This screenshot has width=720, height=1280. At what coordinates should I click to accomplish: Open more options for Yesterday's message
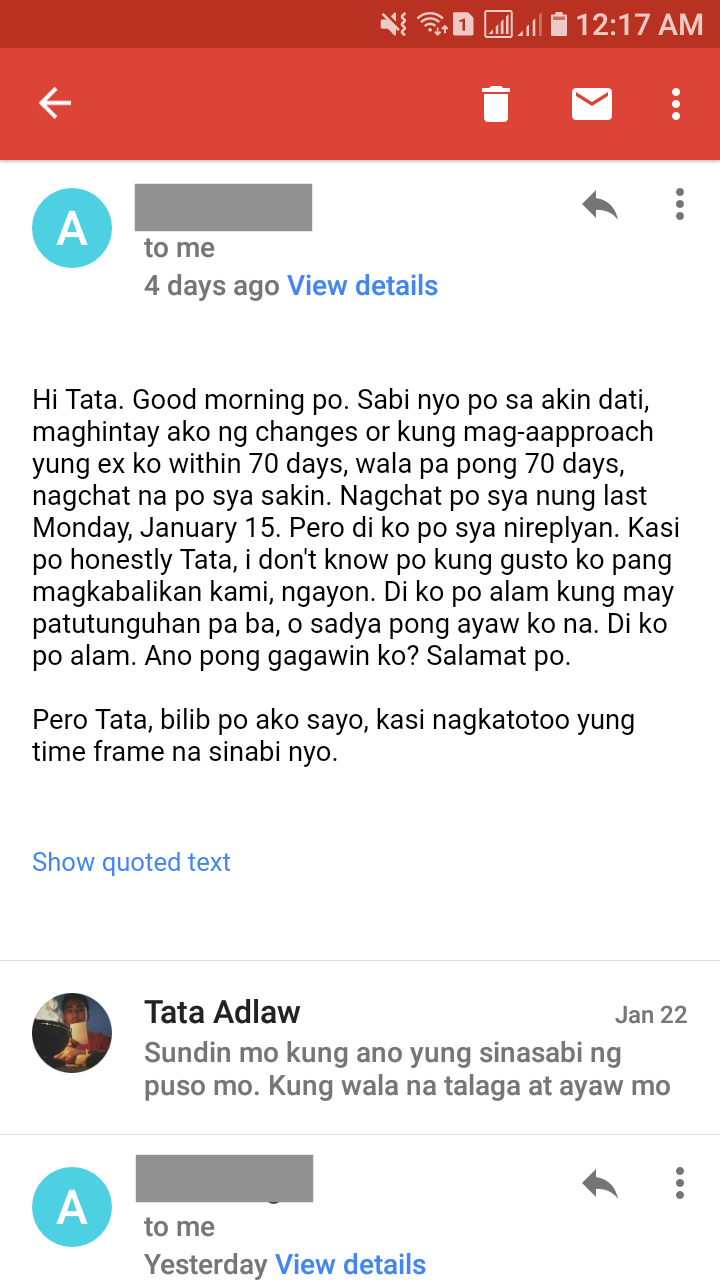(x=680, y=1183)
